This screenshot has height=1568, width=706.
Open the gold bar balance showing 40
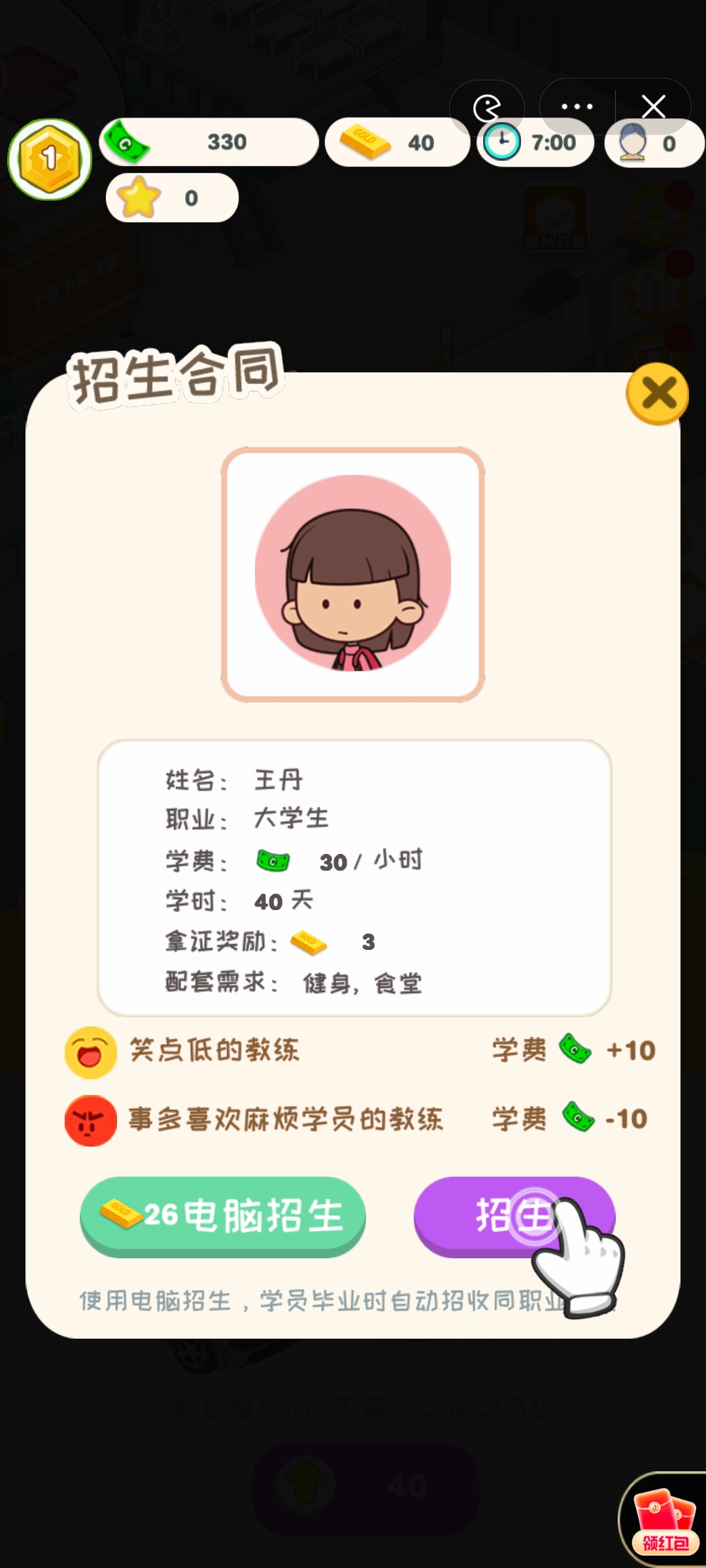click(x=397, y=142)
